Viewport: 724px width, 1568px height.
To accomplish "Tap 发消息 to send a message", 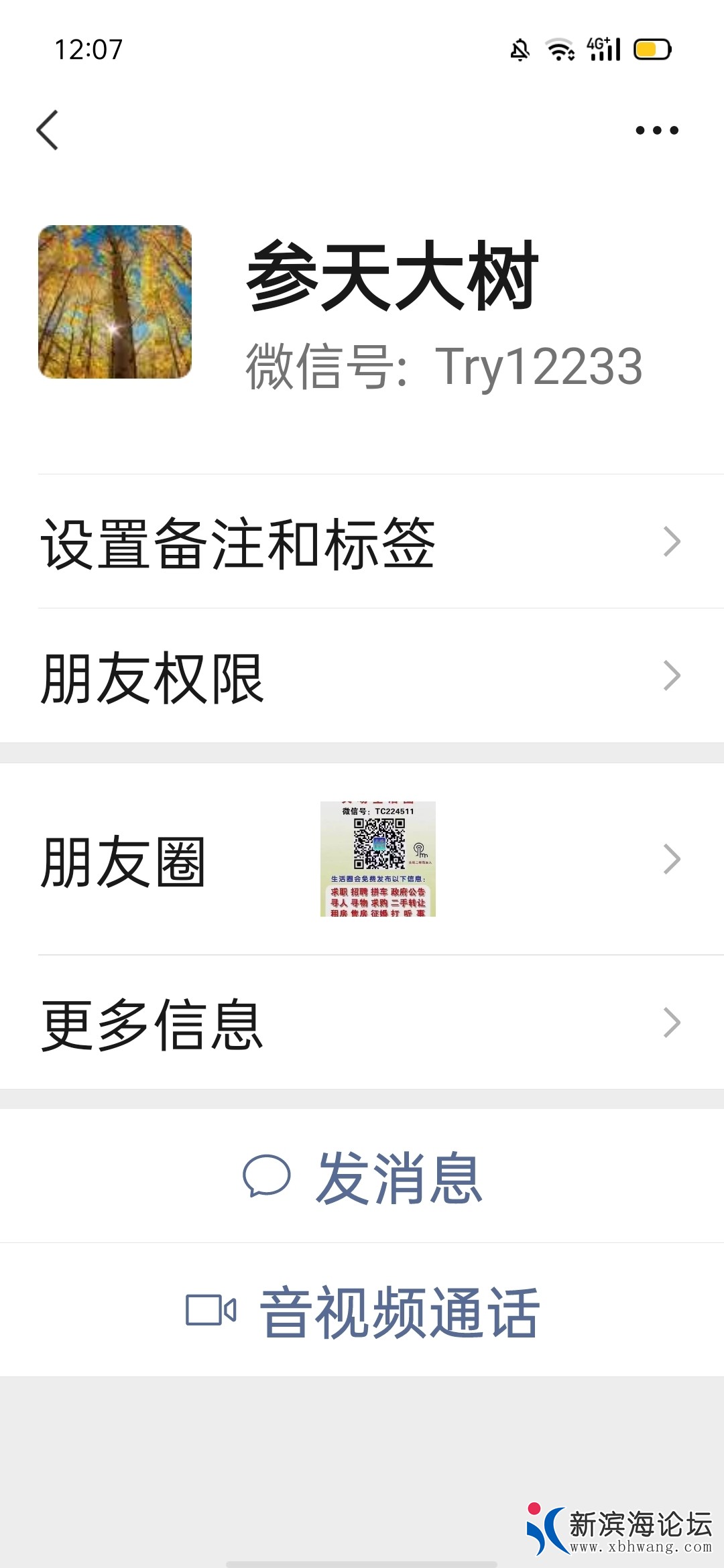I will (362, 1177).
